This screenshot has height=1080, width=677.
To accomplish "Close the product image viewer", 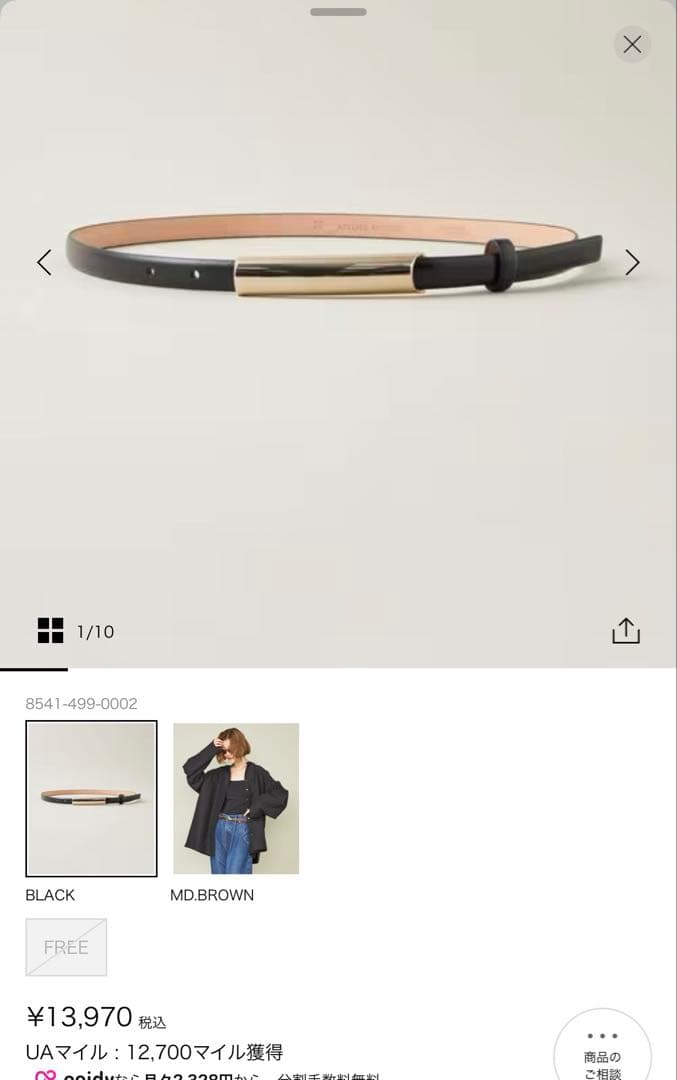I will point(632,44).
